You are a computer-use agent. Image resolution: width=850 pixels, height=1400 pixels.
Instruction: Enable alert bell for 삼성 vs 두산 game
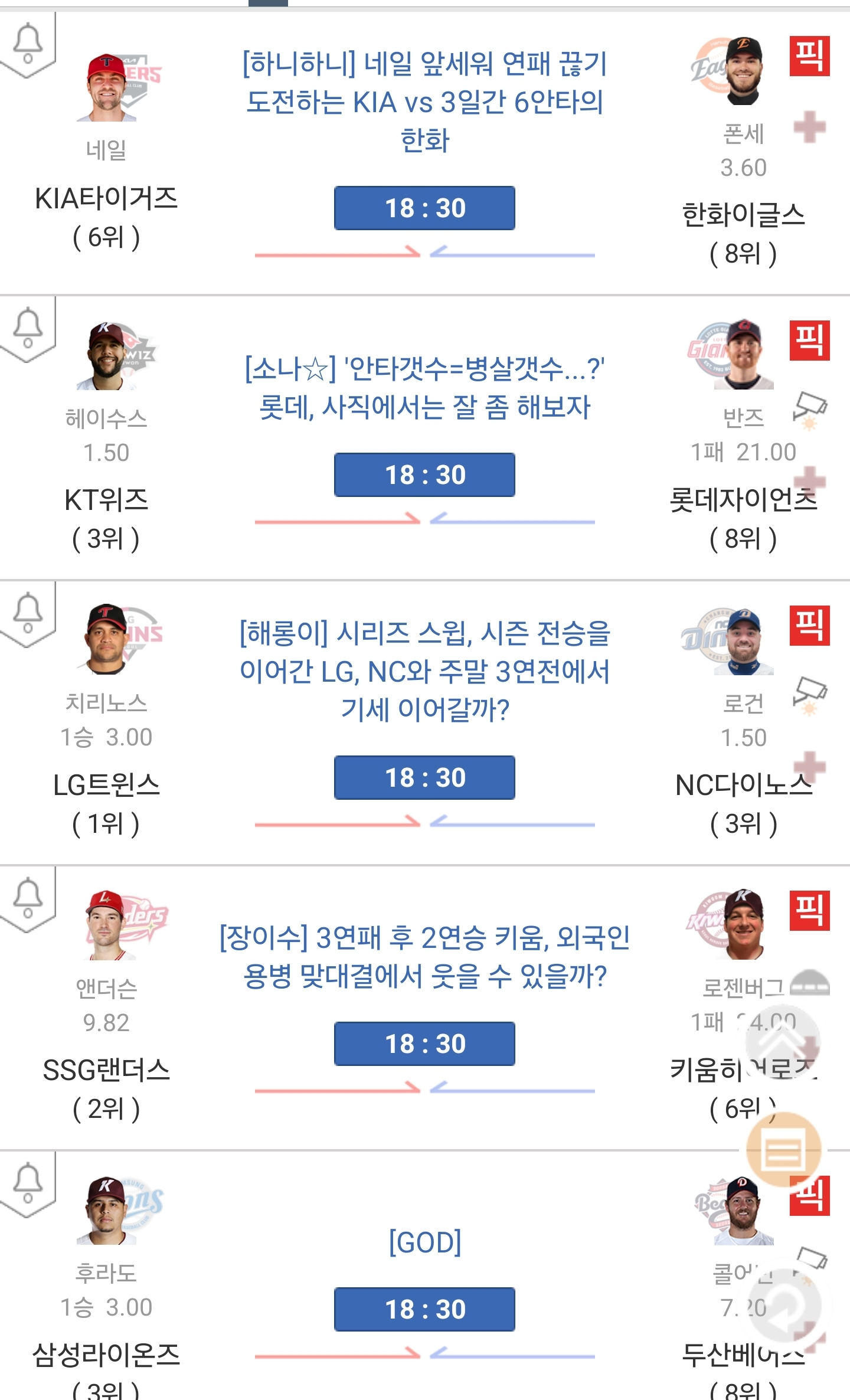coord(28,1183)
